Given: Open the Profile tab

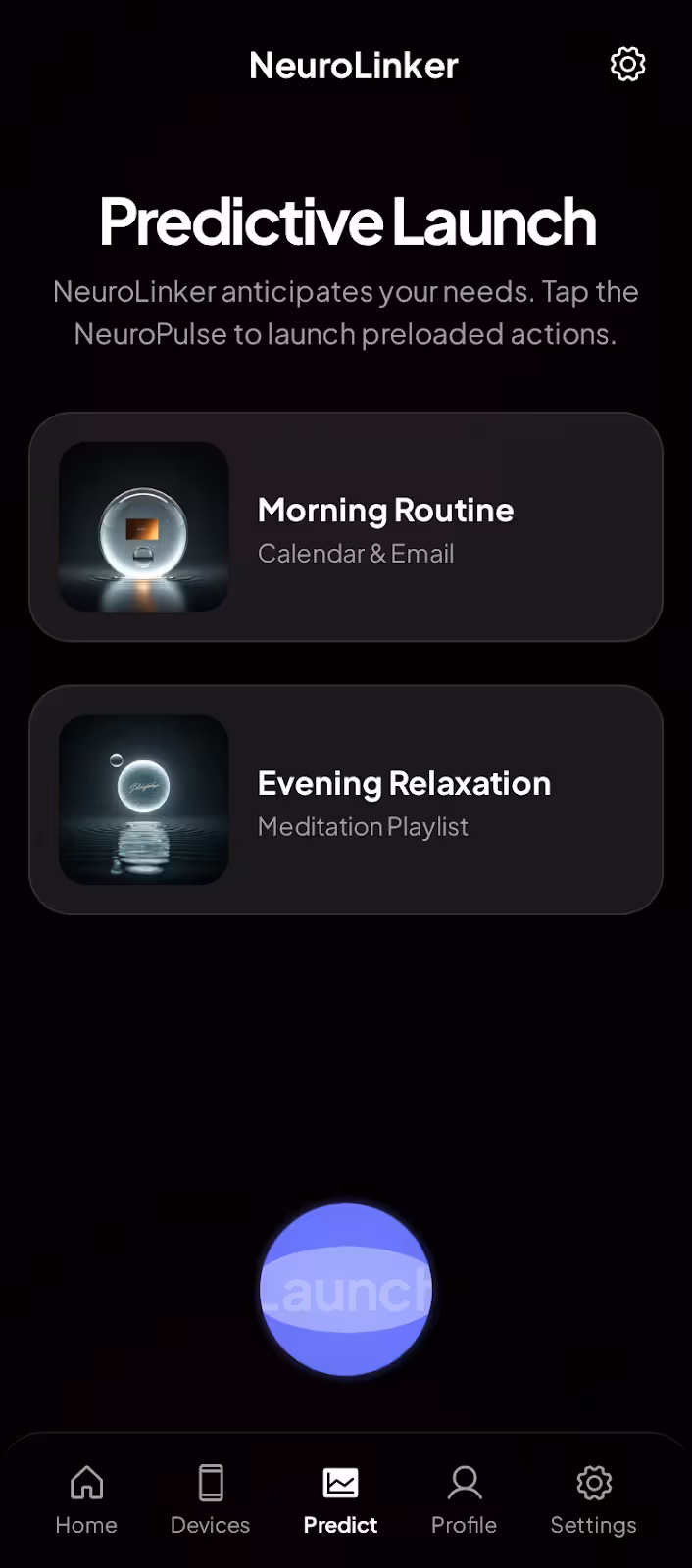Looking at the screenshot, I should (x=464, y=1499).
